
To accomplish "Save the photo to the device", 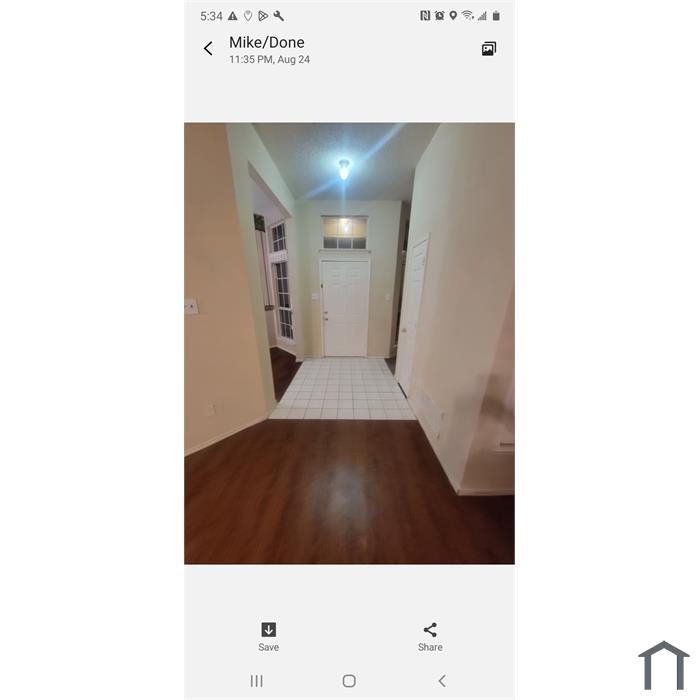I will 268,635.
